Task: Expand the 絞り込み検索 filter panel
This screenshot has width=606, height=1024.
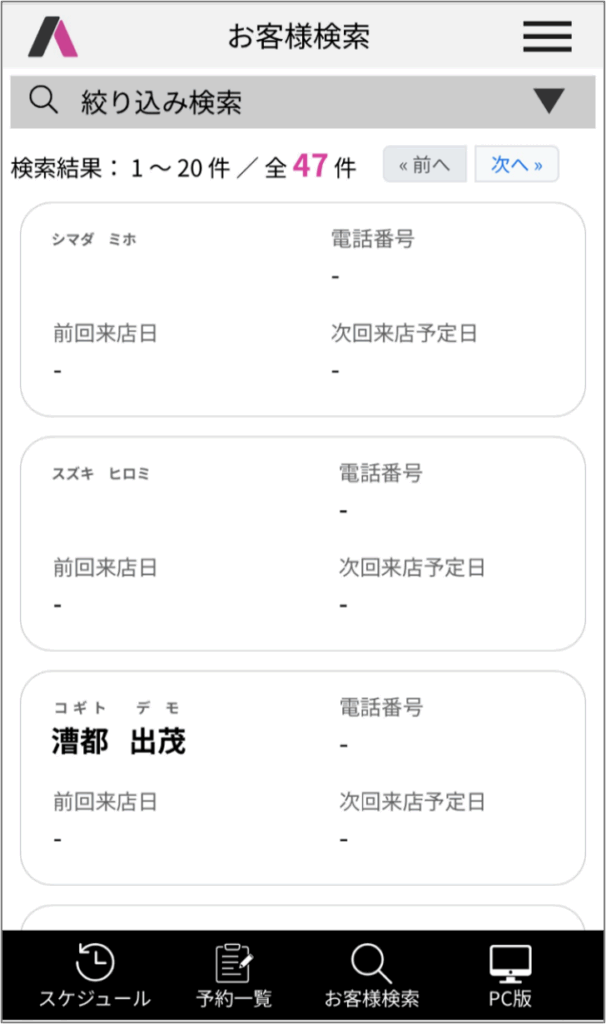Action: 302,101
